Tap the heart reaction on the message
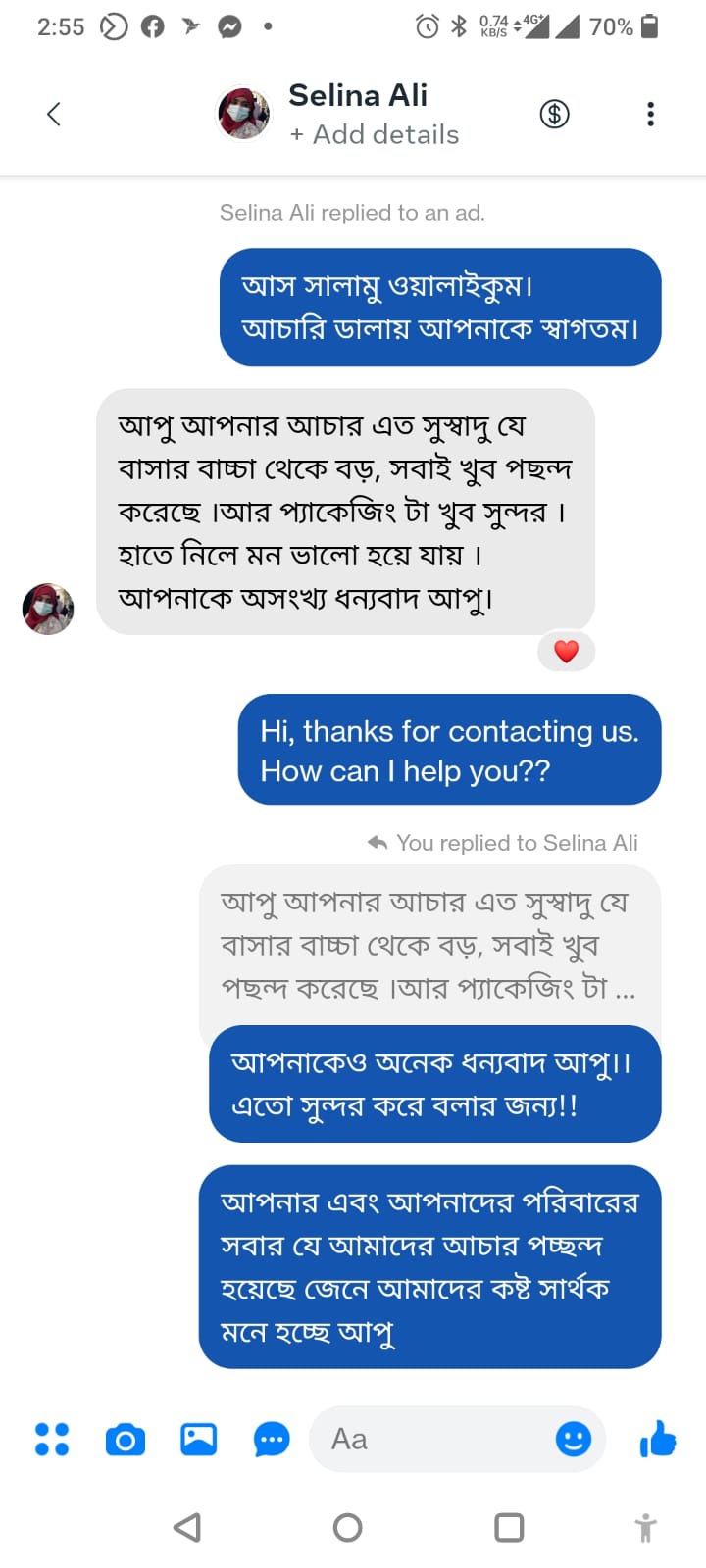Viewport: 706px width, 1568px height. [x=566, y=650]
